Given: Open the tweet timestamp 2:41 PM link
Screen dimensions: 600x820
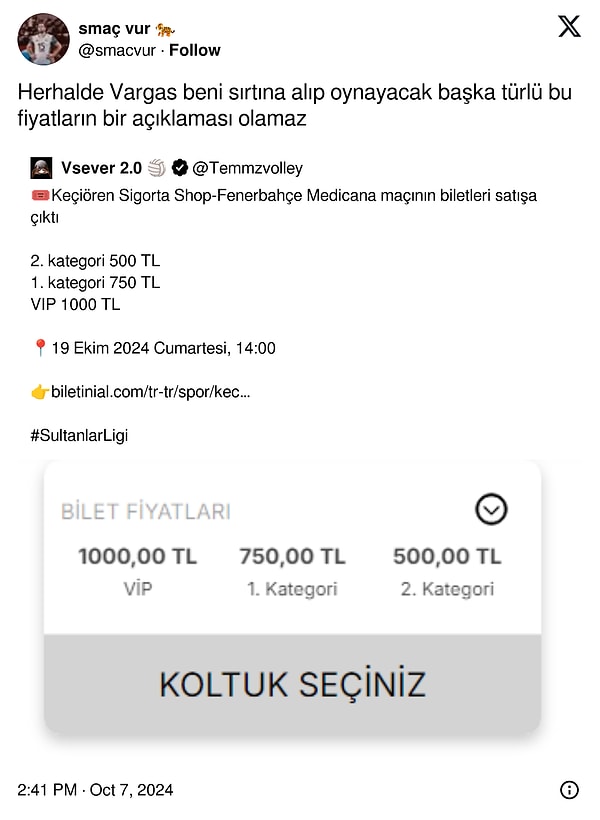Looking at the screenshot, I should tap(95, 790).
